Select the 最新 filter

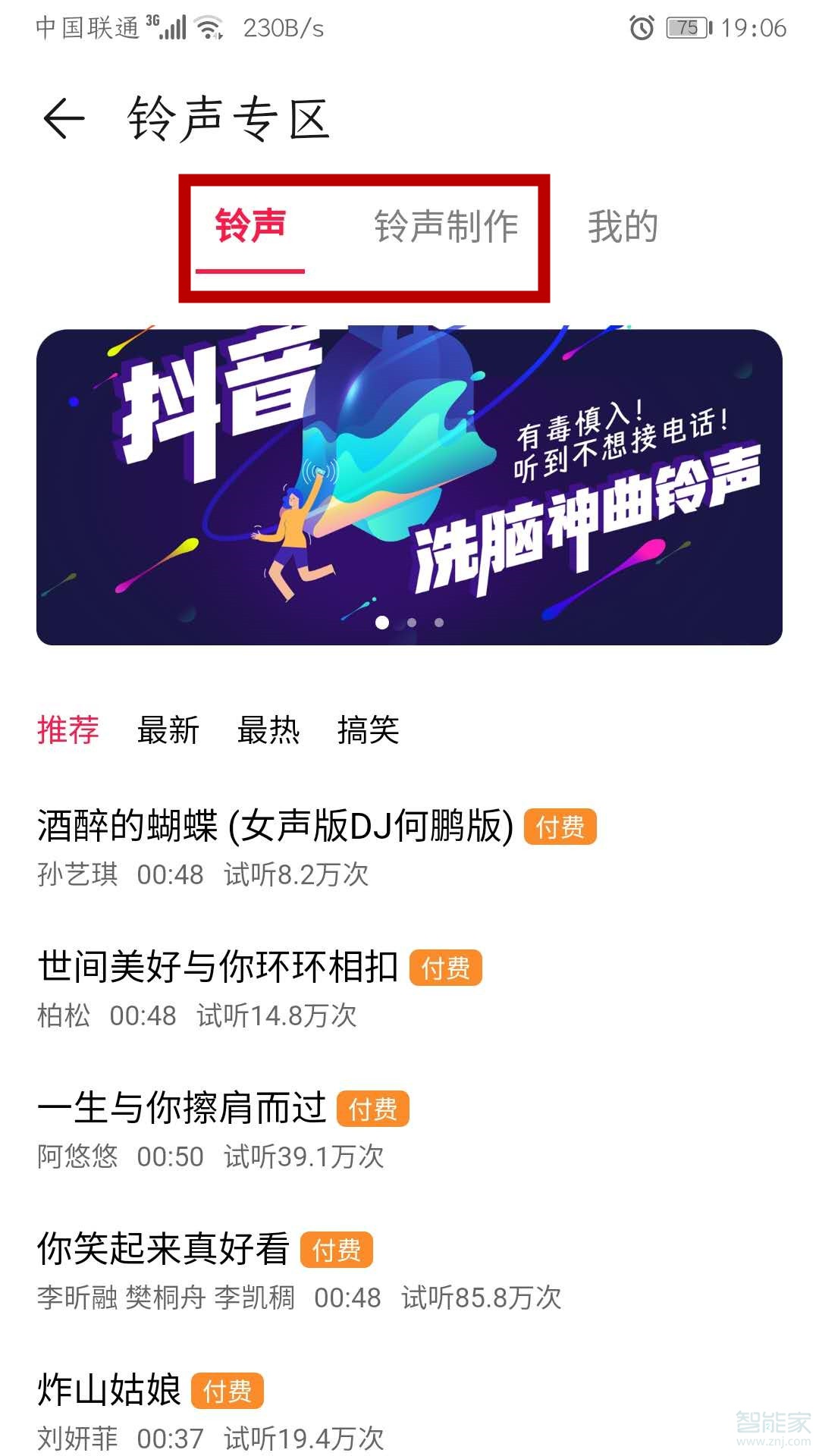click(x=168, y=730)
